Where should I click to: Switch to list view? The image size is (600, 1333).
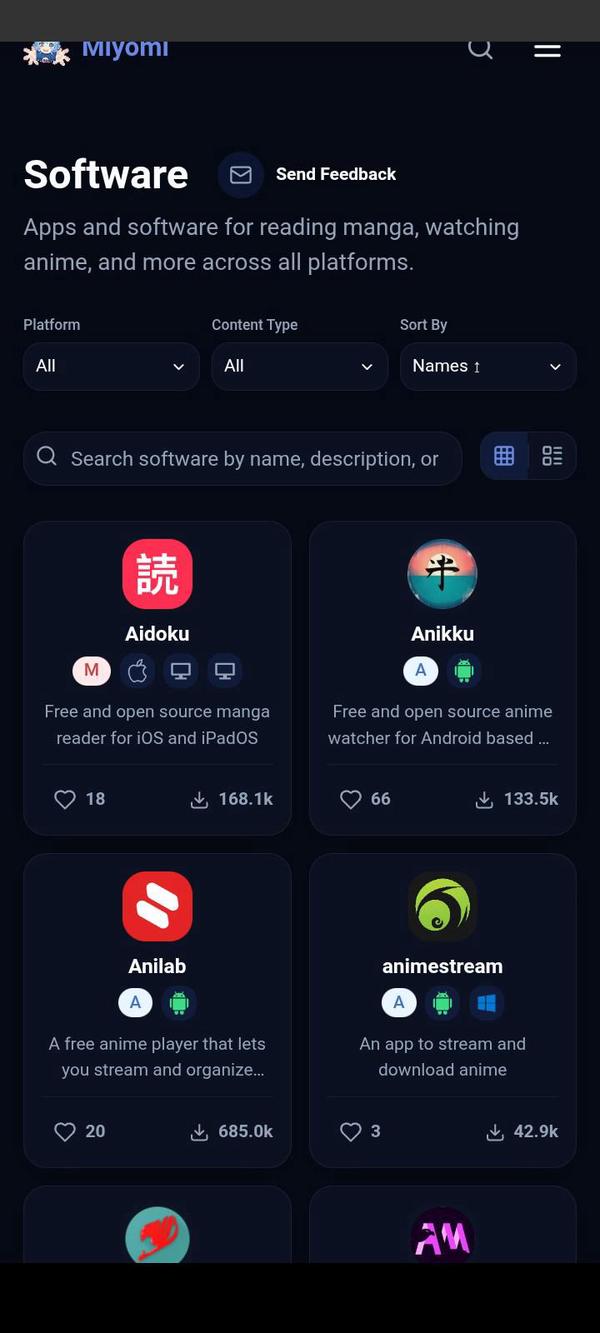point(552,456)
